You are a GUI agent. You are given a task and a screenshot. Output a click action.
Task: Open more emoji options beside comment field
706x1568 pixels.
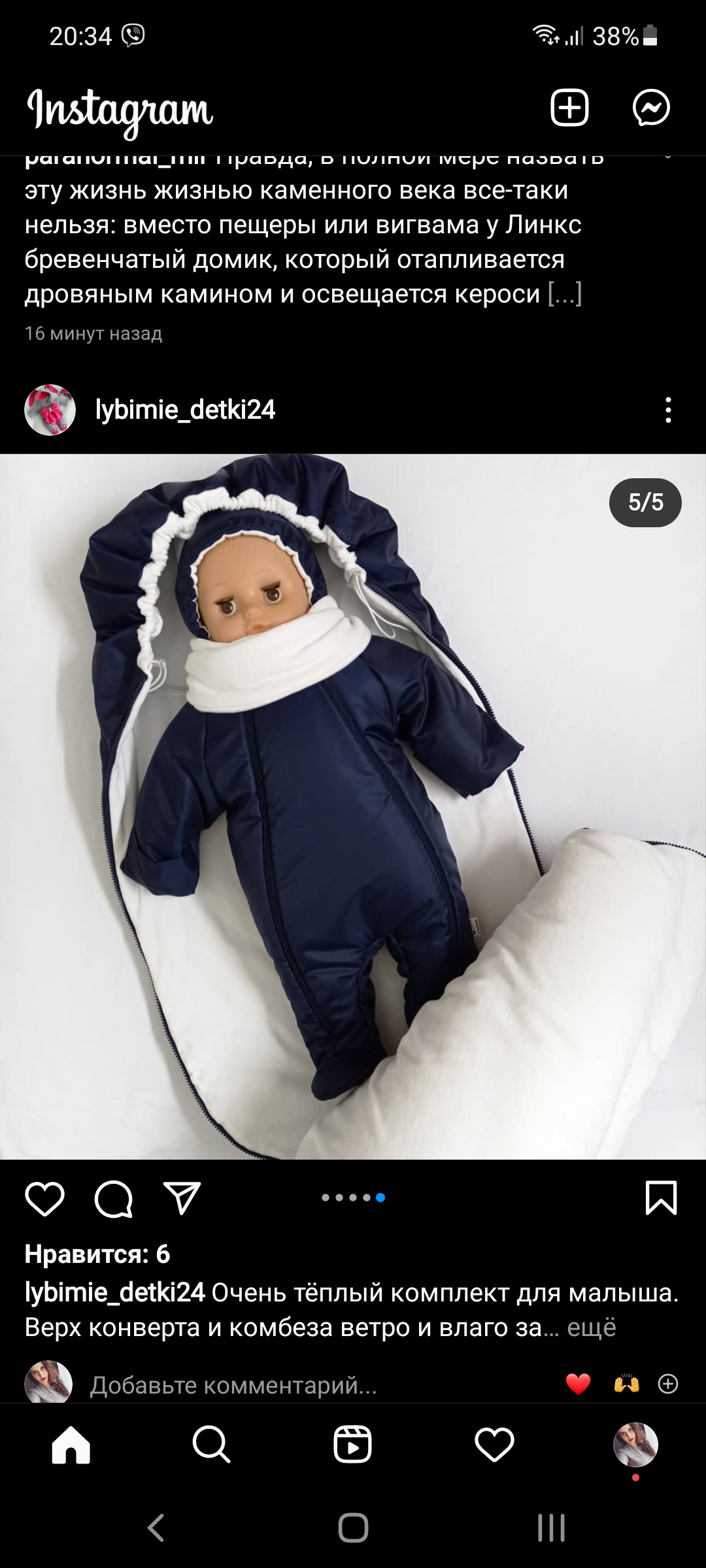pyautogui.click(x=668, y=1384)
